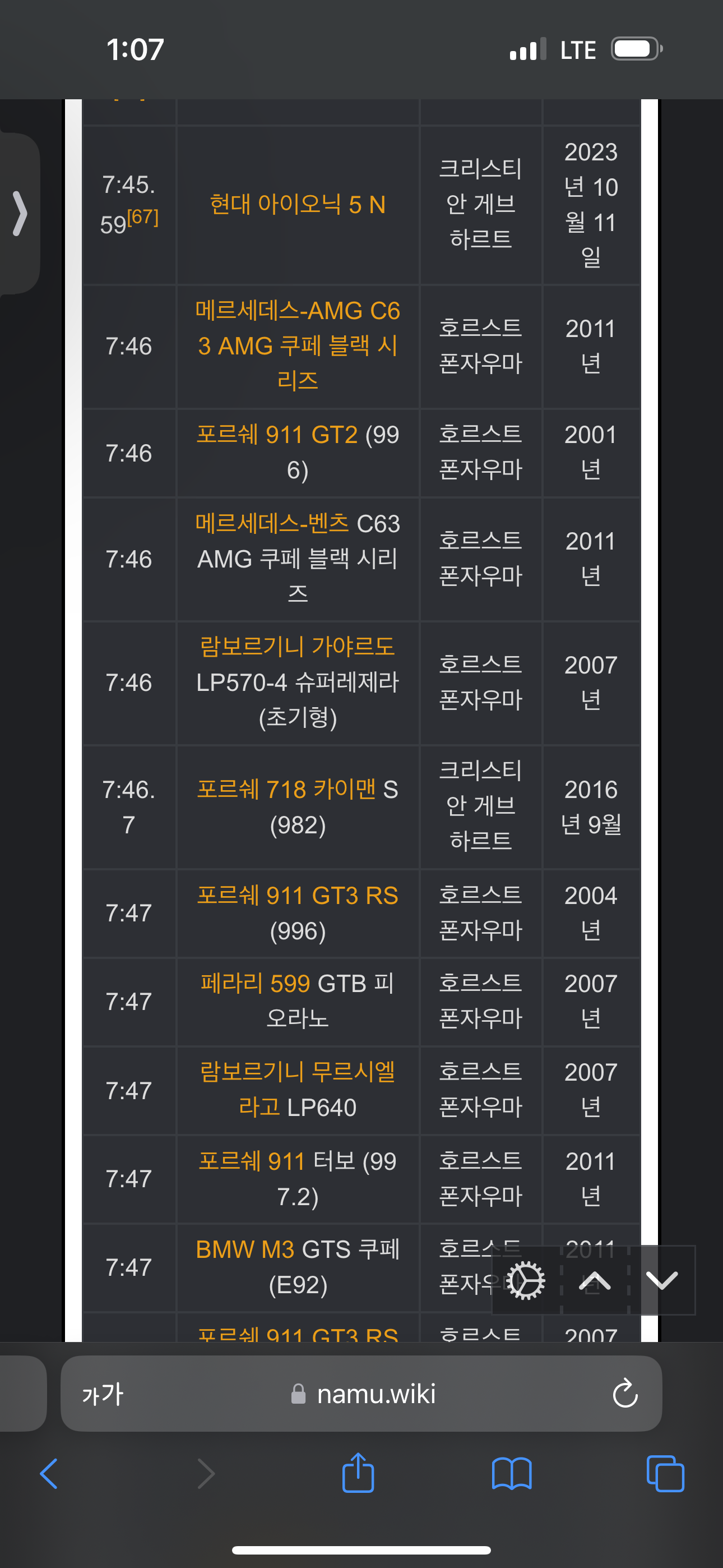723x1568 pixels.
Task: Expand the side panel chevron handle
Action: point(20,213)
